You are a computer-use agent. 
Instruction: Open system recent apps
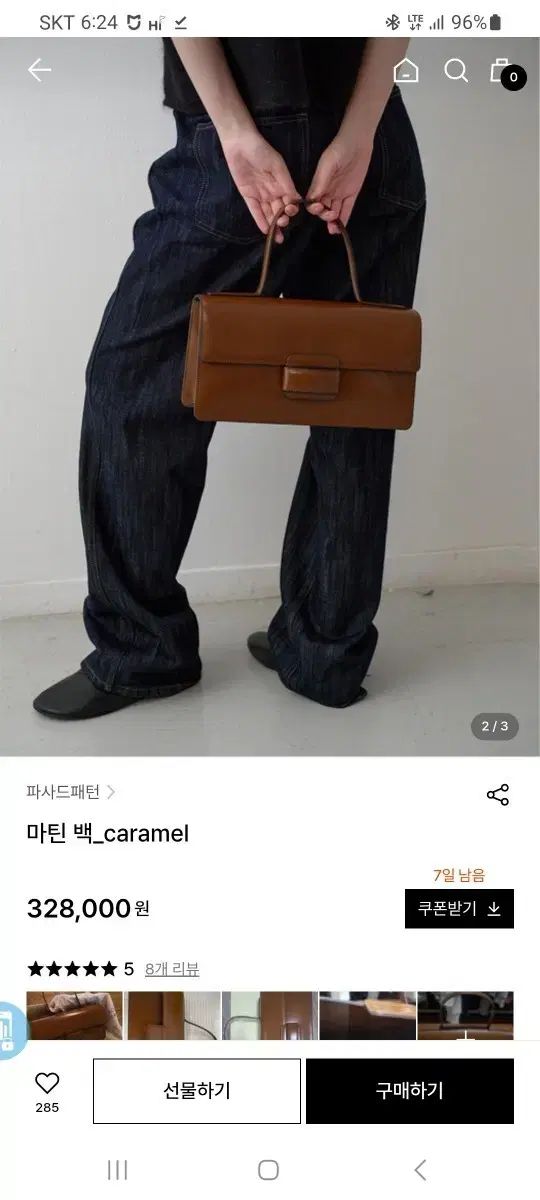[117, 1170]
